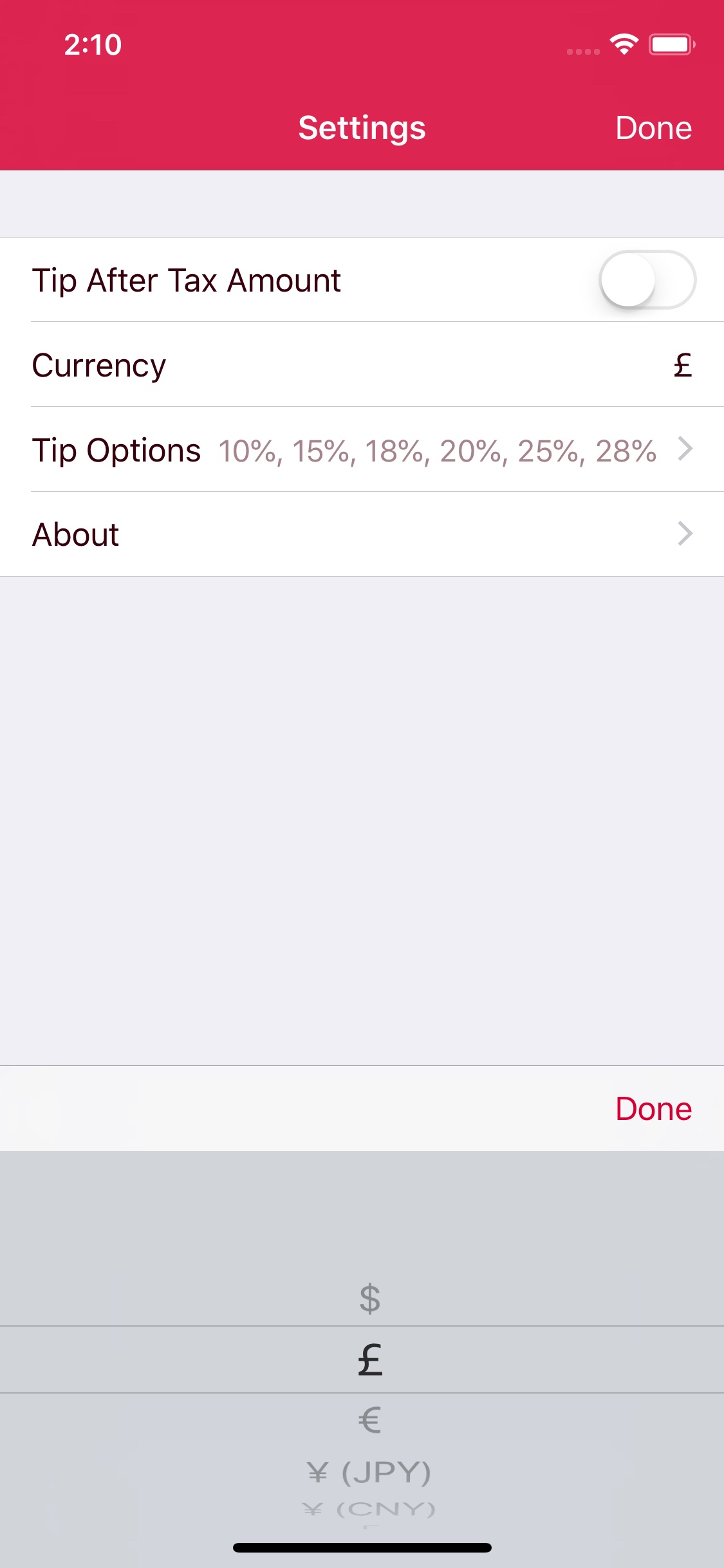Open Tip Options
Image resolution: width=724 pixels, height=1568 pixels.
(x=362, y=450)
